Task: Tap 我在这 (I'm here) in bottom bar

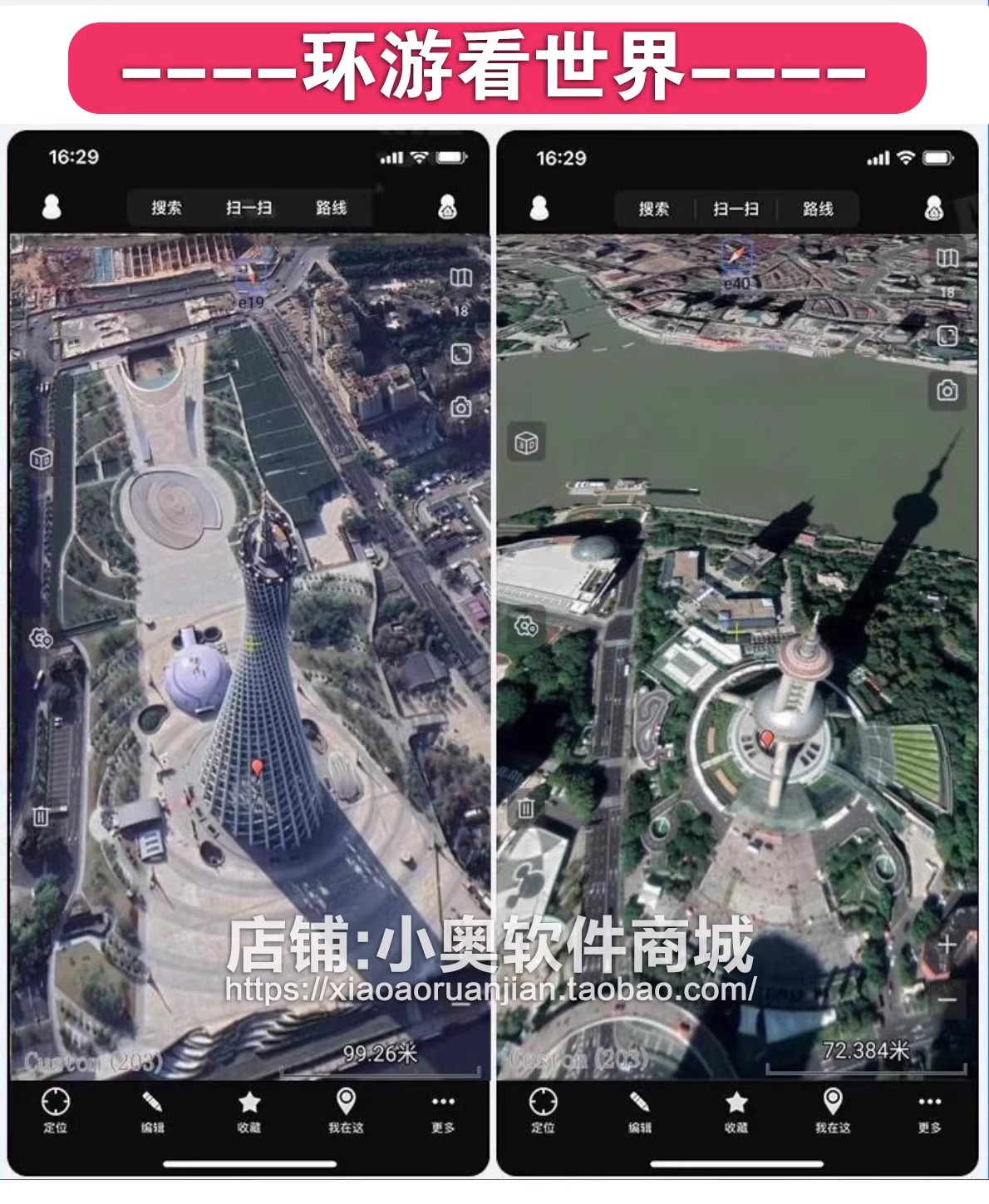Action: 345,1121
